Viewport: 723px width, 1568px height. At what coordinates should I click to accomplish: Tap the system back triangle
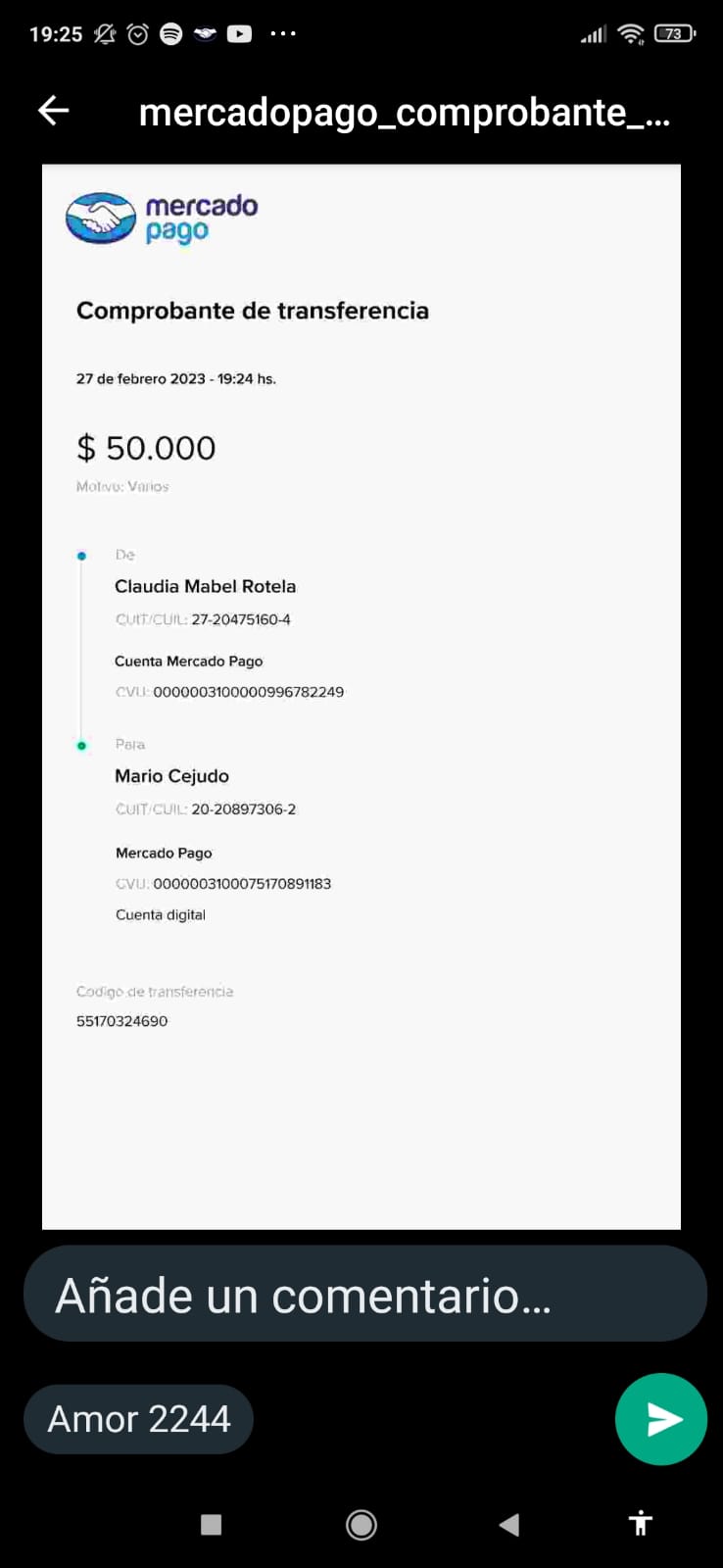[508, 1524]
